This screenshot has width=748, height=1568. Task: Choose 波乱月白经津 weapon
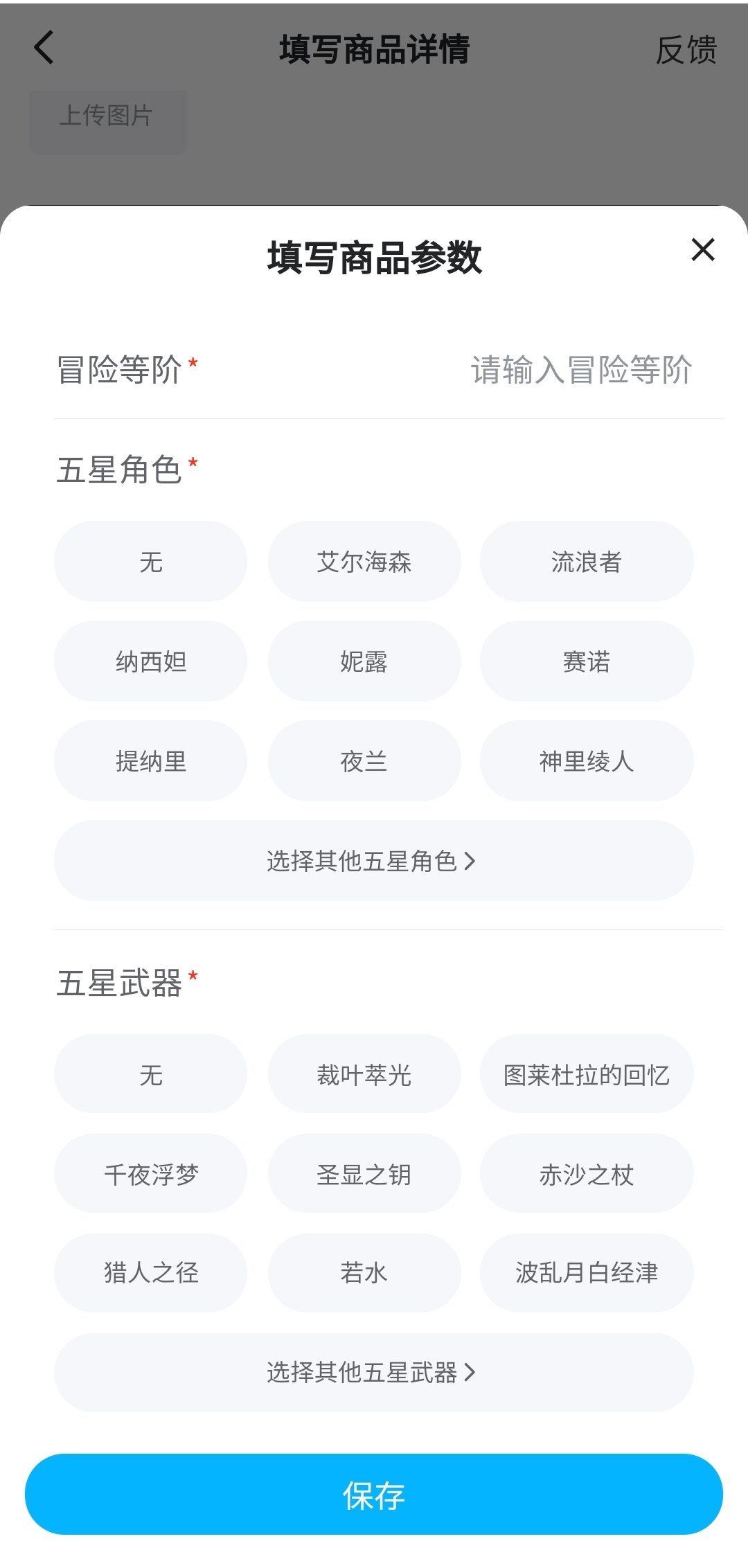click(587, 1273)
